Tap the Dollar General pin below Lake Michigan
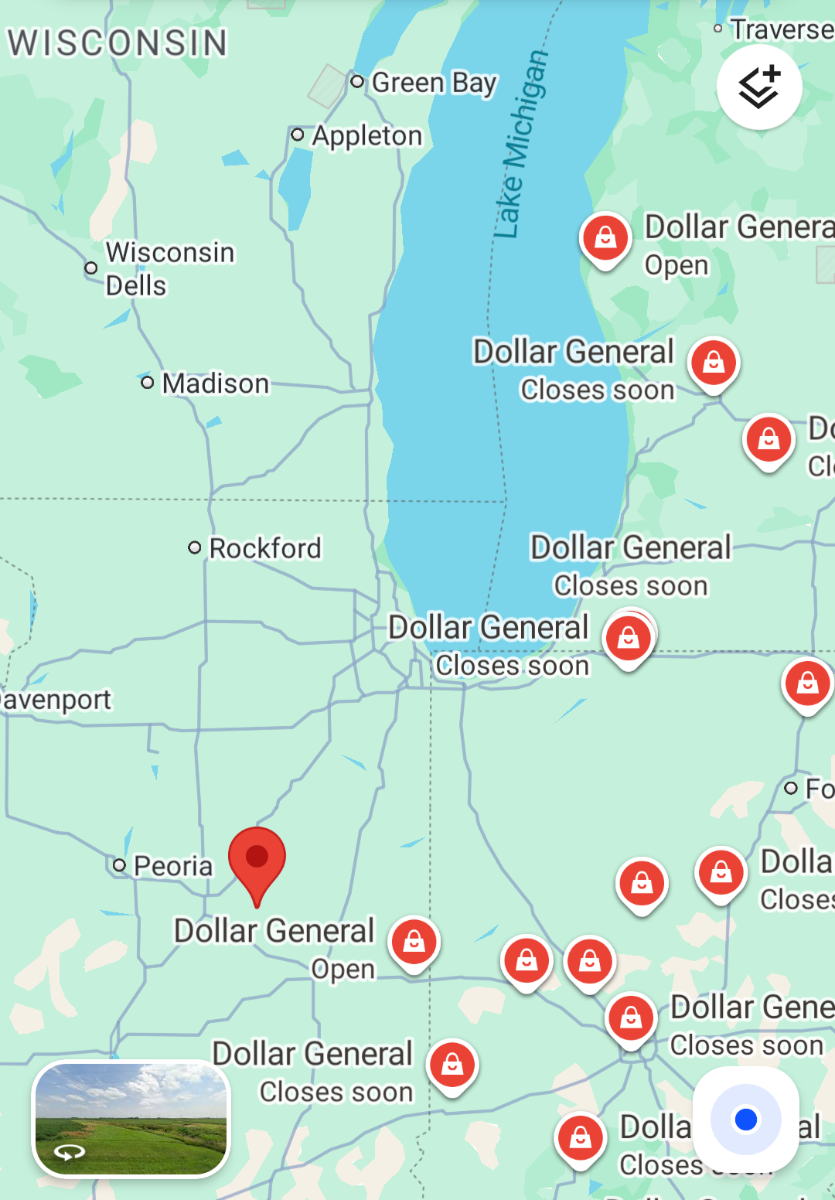Screen dimensions: 835x1200 628,637
